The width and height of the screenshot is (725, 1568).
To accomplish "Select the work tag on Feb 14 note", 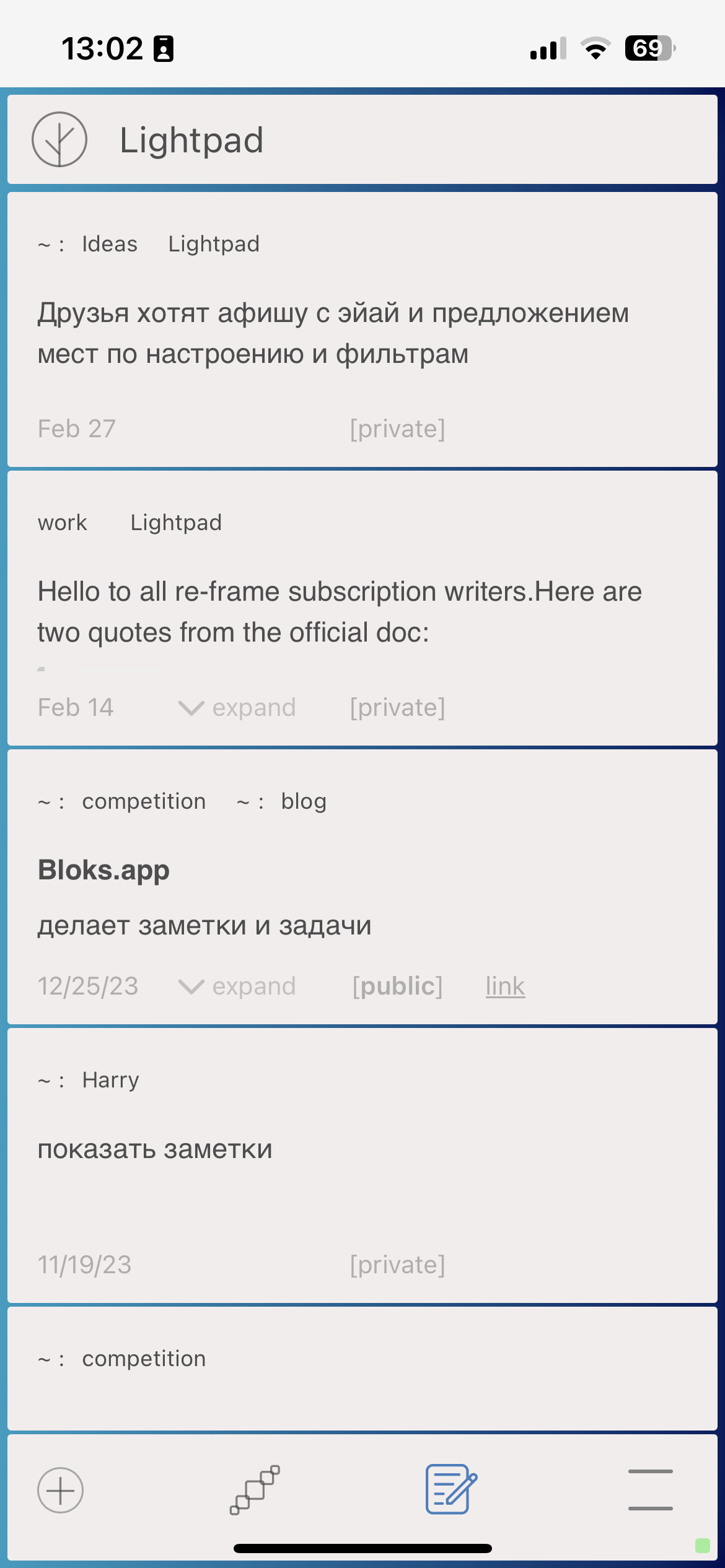I will tap(62, 523).
